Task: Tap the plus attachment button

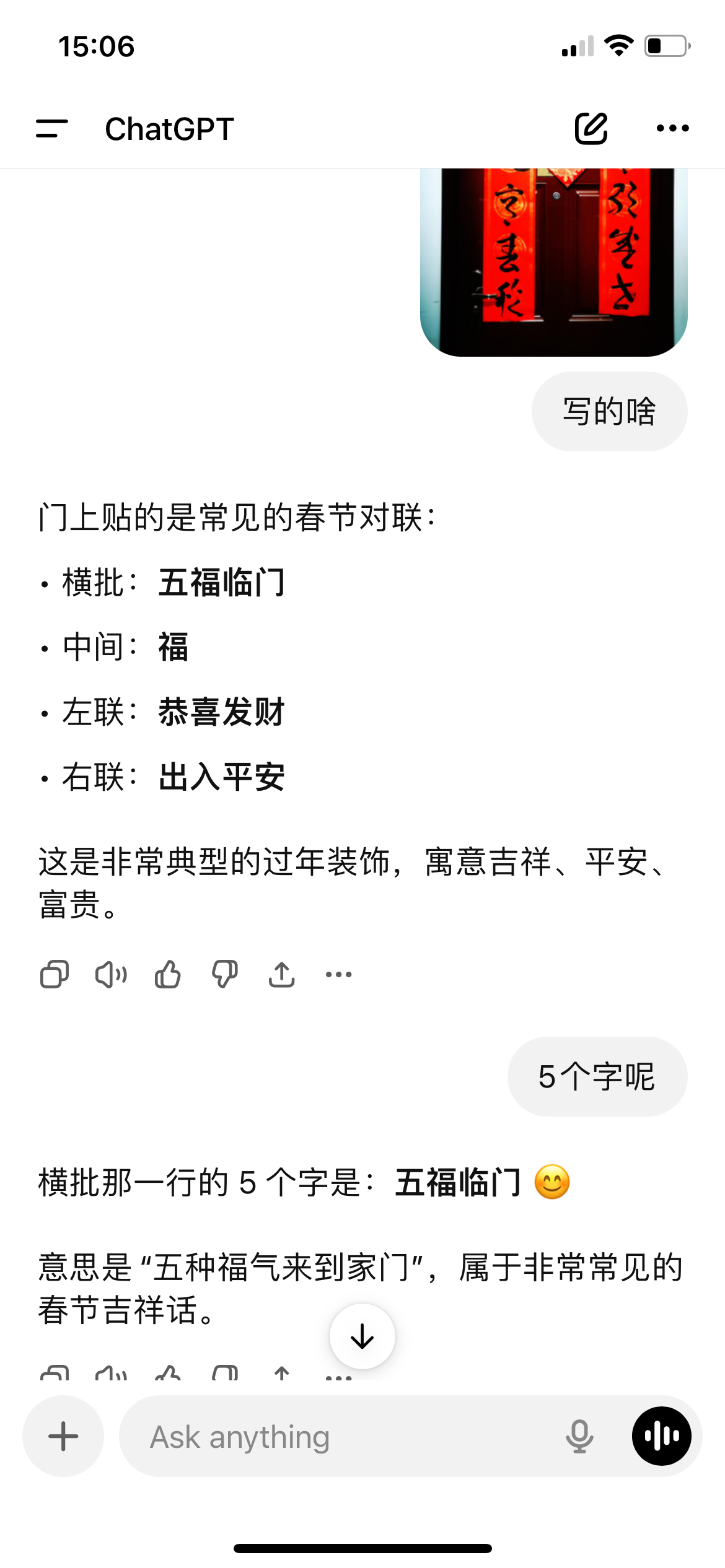Action: (x=63, y=1436)
